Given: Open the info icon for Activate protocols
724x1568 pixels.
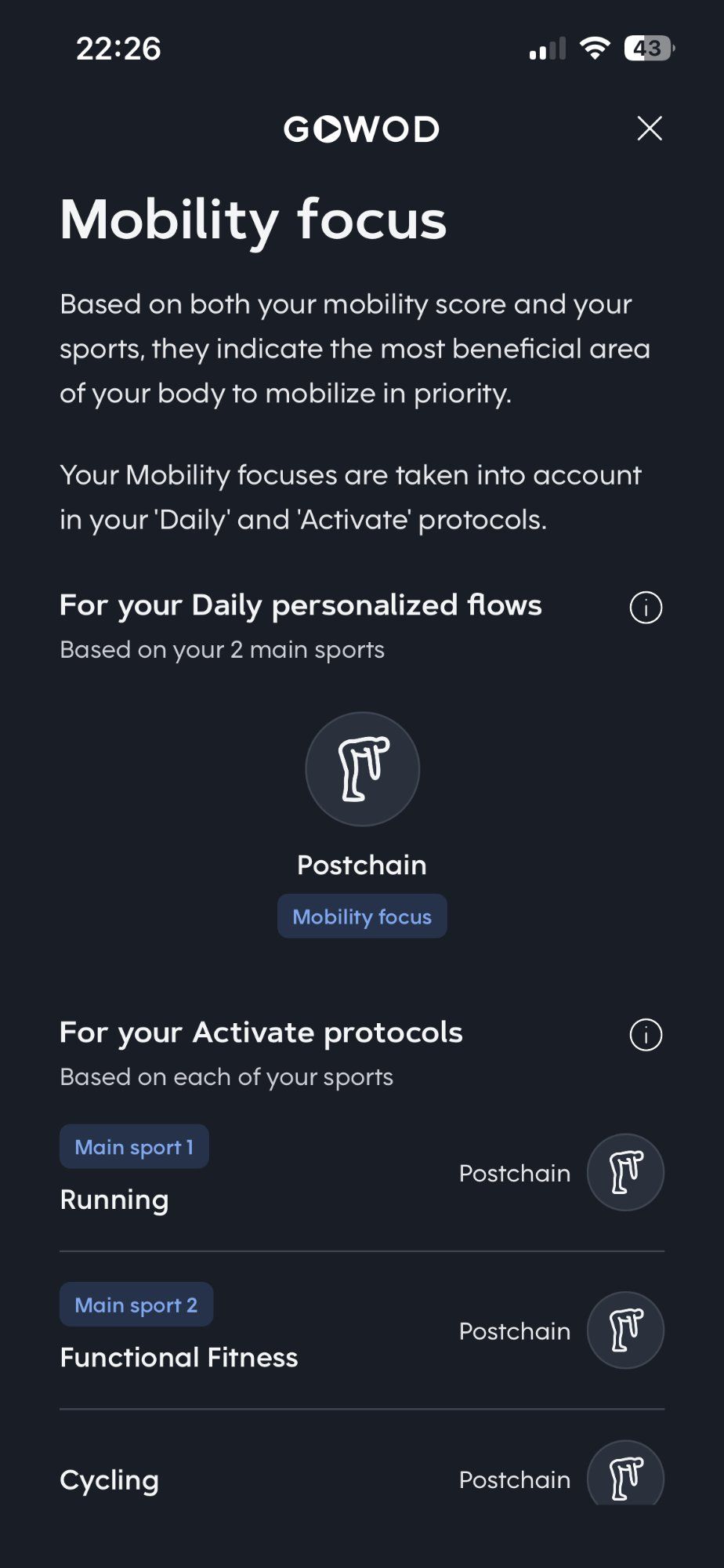Looking at the screenshot, I should coord(644,1035).
